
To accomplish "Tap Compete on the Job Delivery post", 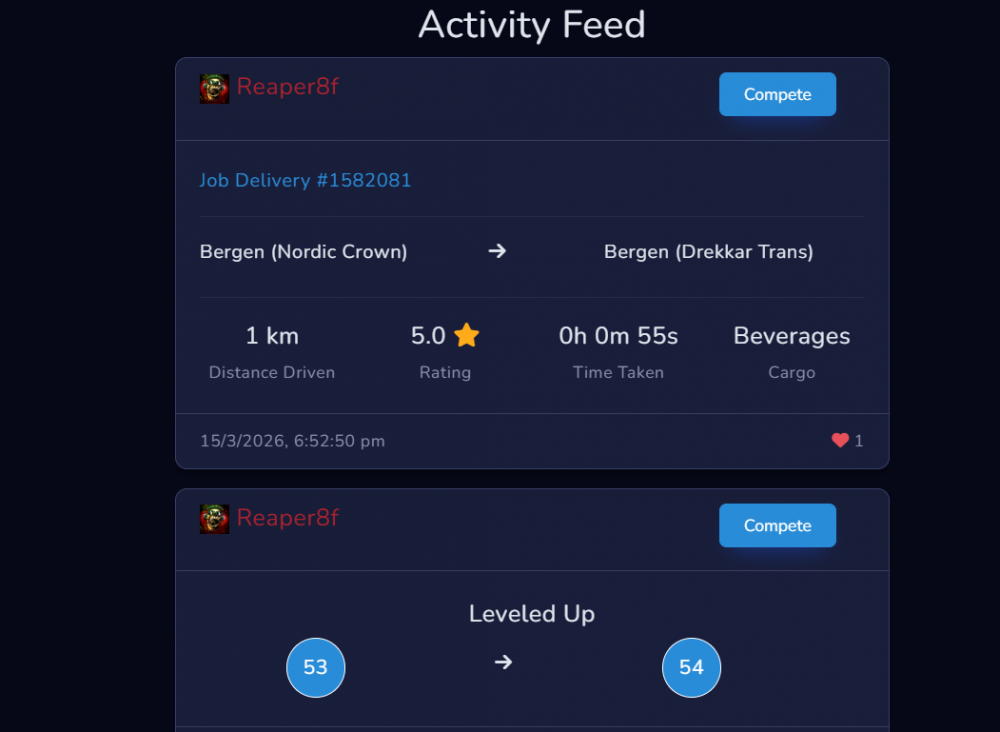I will 777,94.
